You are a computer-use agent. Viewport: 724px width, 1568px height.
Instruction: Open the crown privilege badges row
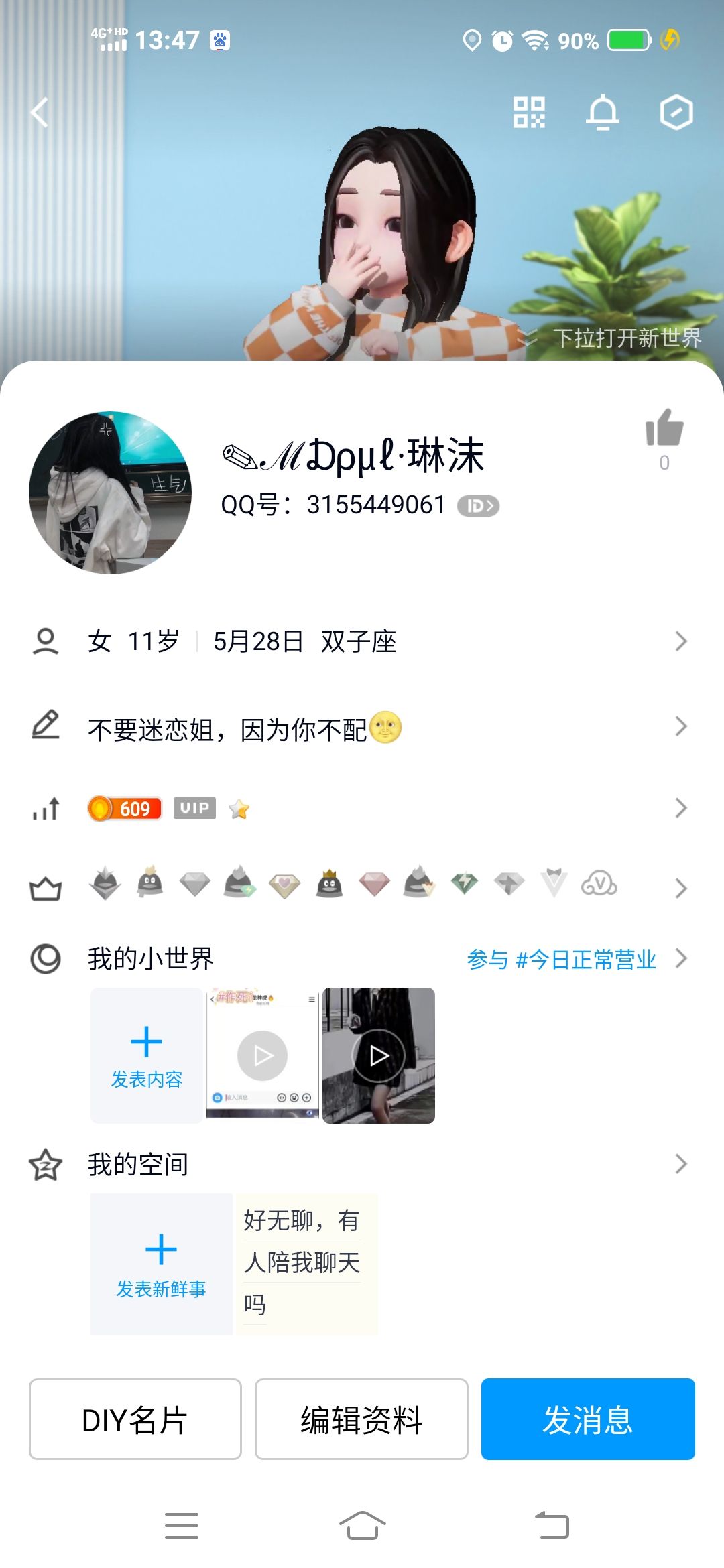point(362,887)
